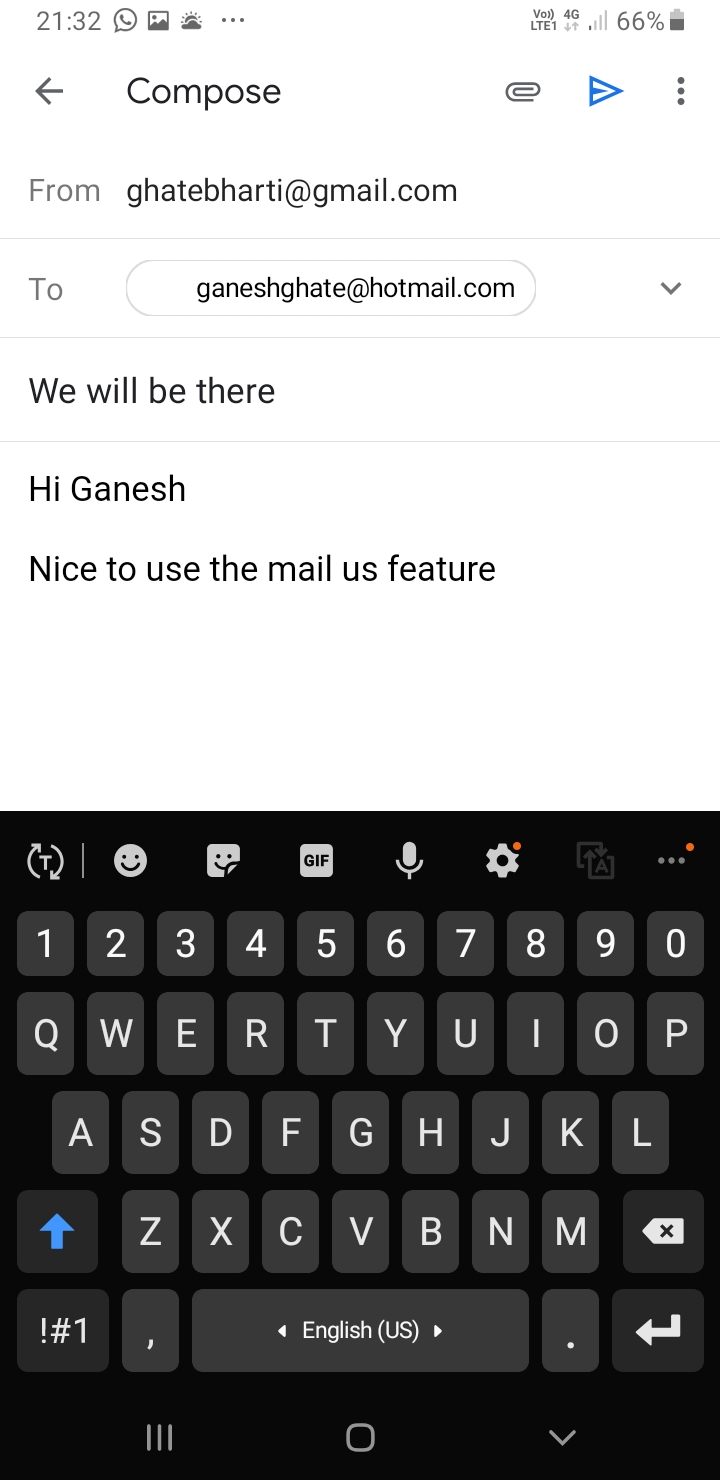The height and width of the screenshot is (1480, 720).
Task: Open the keyboard text-mode icon
Action: point(45,860)
